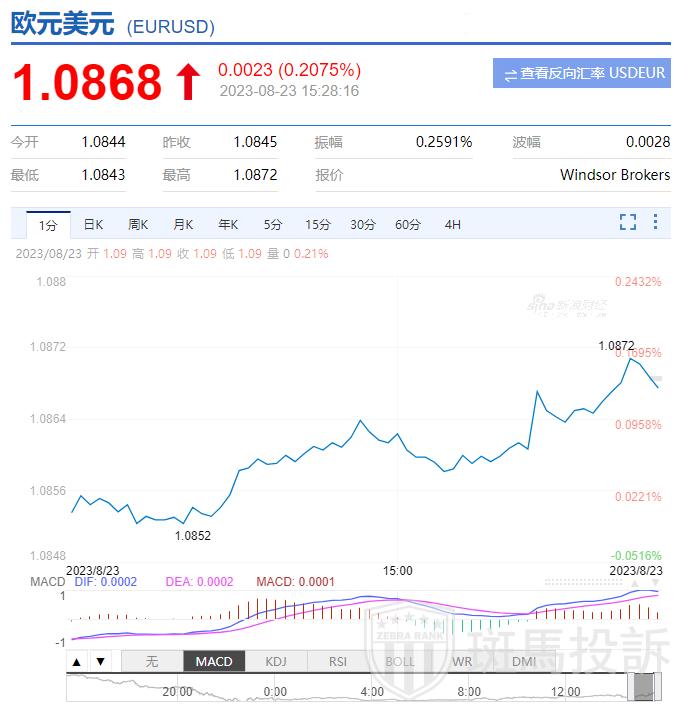
Task: Switch to the 日K chart tab
Action: pyautogui.click(x=93, y=224)
